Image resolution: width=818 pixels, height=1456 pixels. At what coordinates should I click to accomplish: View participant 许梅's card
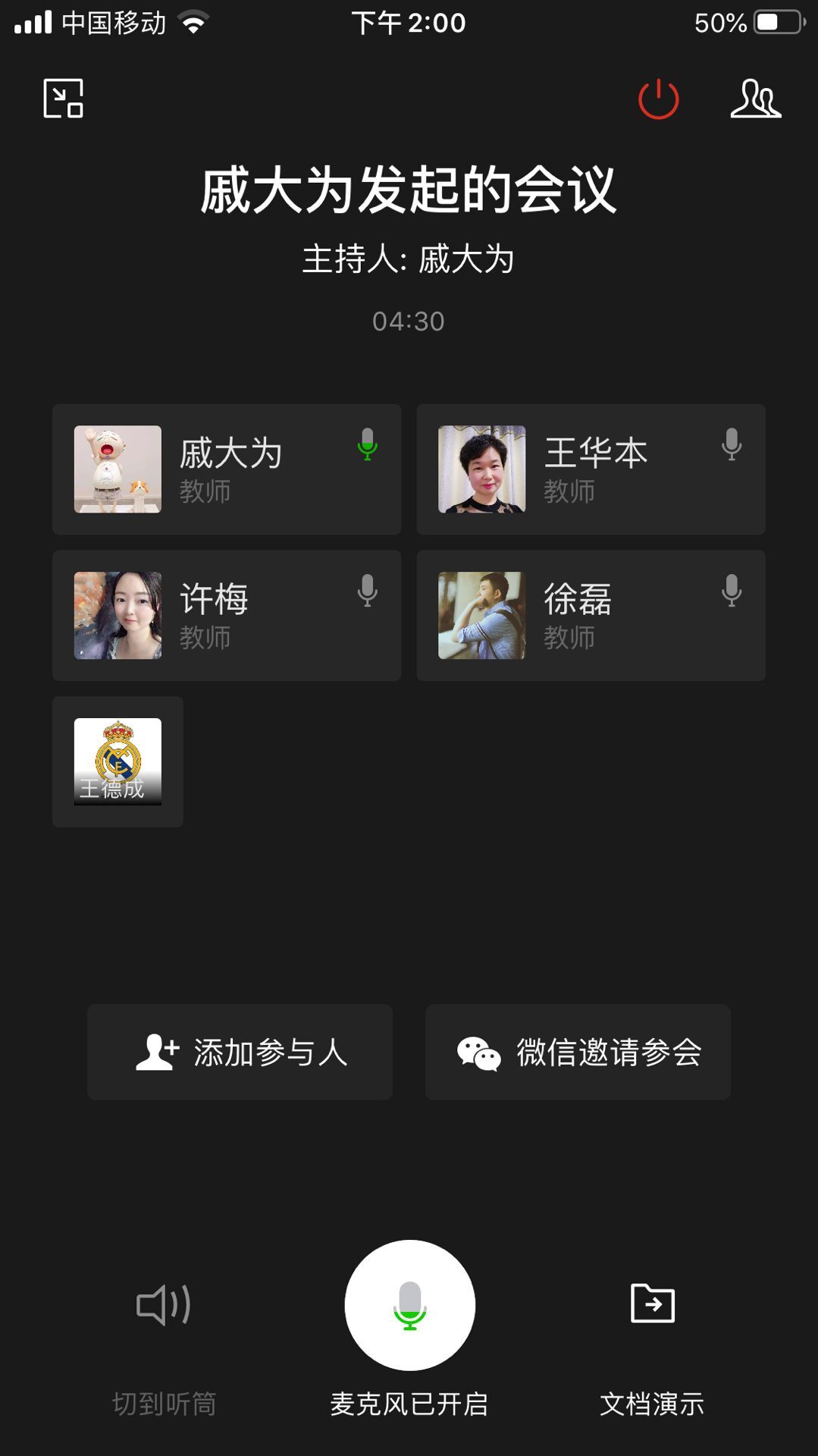point(226,615)
